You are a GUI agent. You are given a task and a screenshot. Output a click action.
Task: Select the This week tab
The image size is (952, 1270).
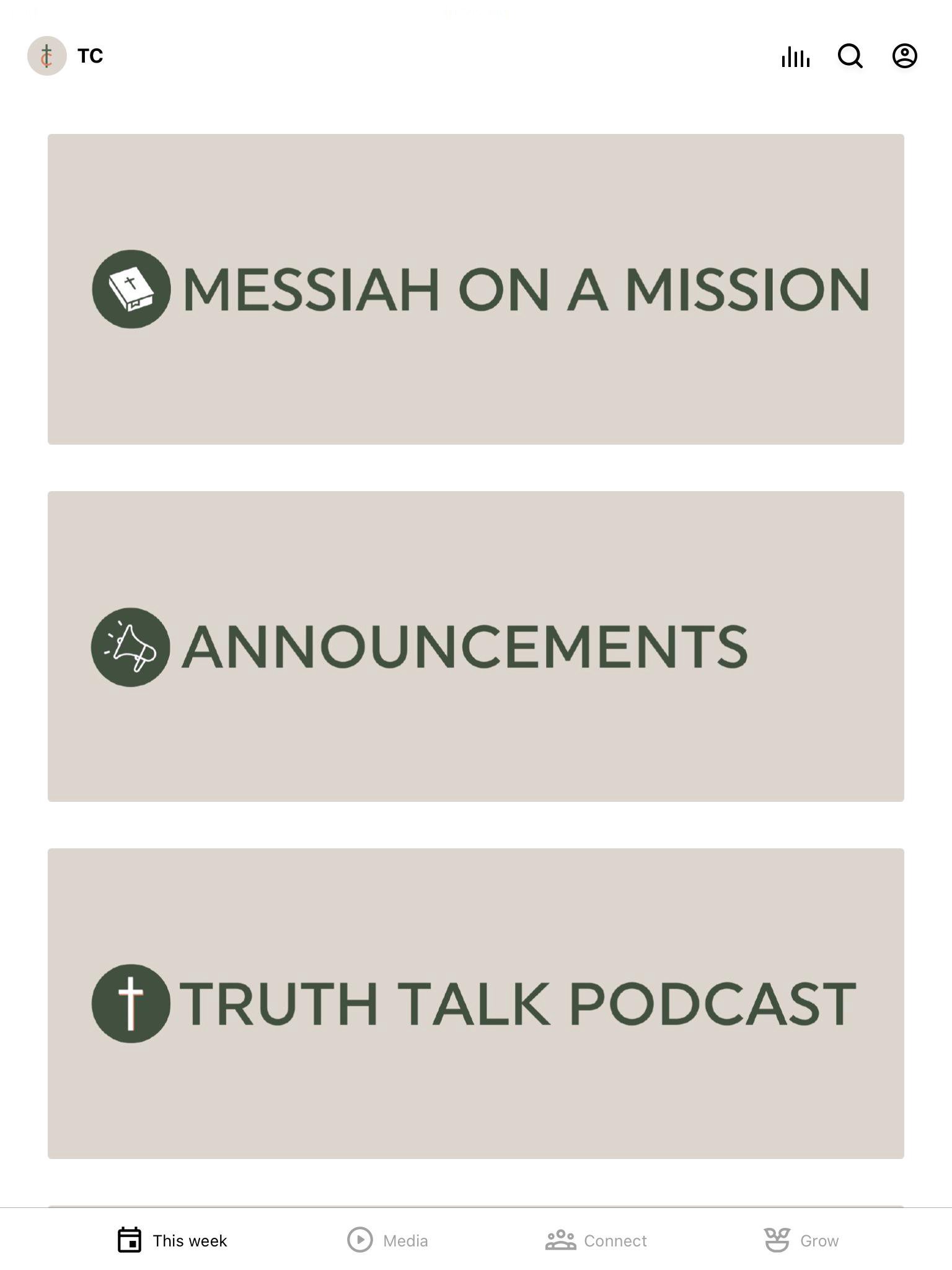click(x=172, y=1240)
